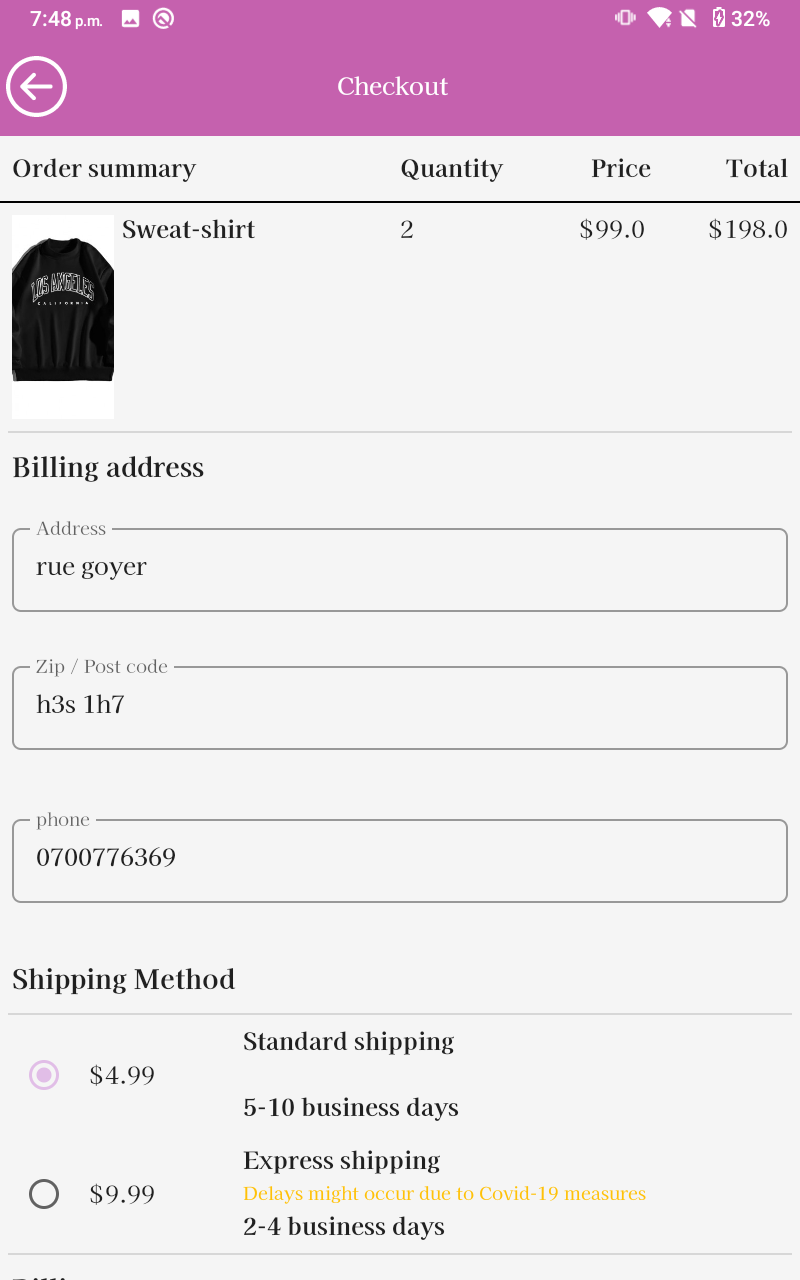
Task: Edit the phone number field
Action: point(400,860)
